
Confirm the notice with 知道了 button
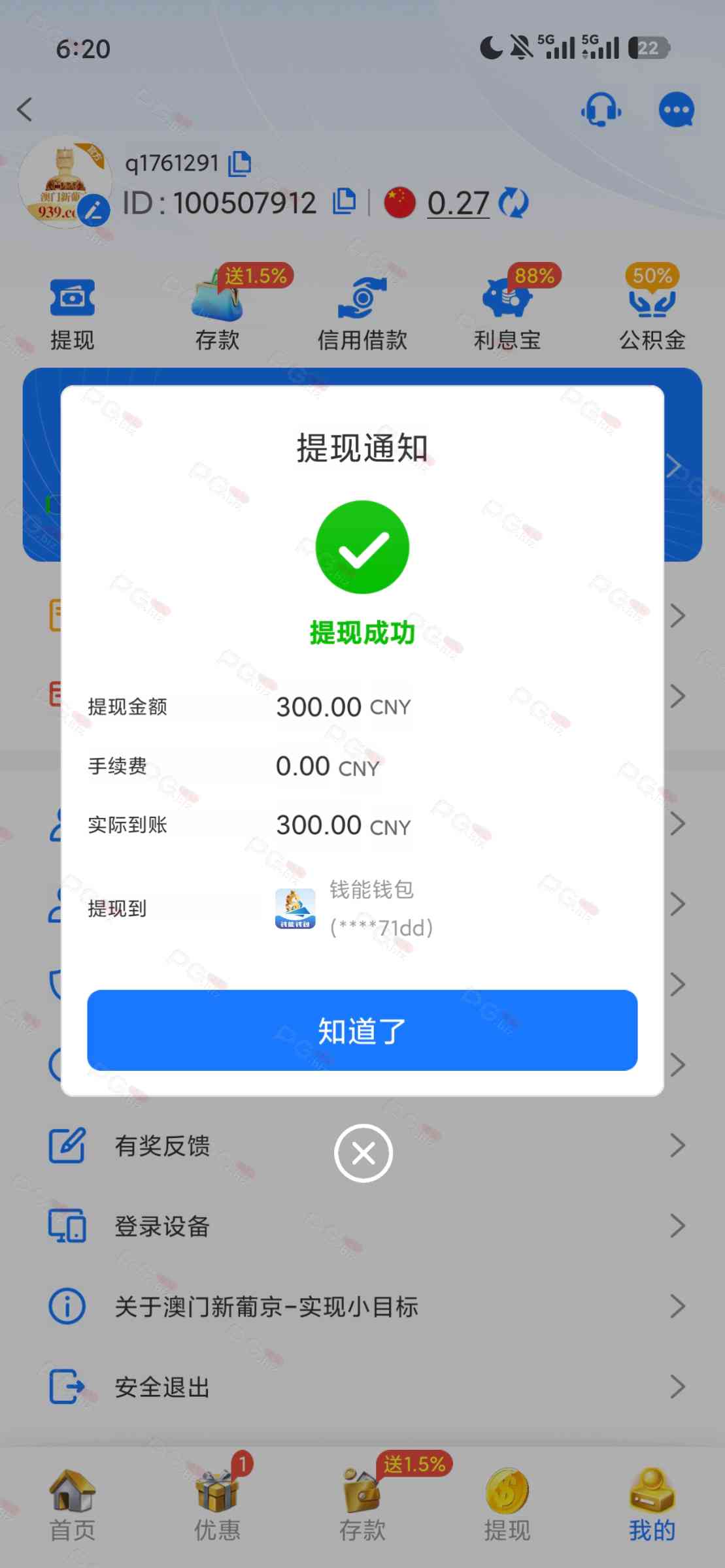pos(362,1030)
